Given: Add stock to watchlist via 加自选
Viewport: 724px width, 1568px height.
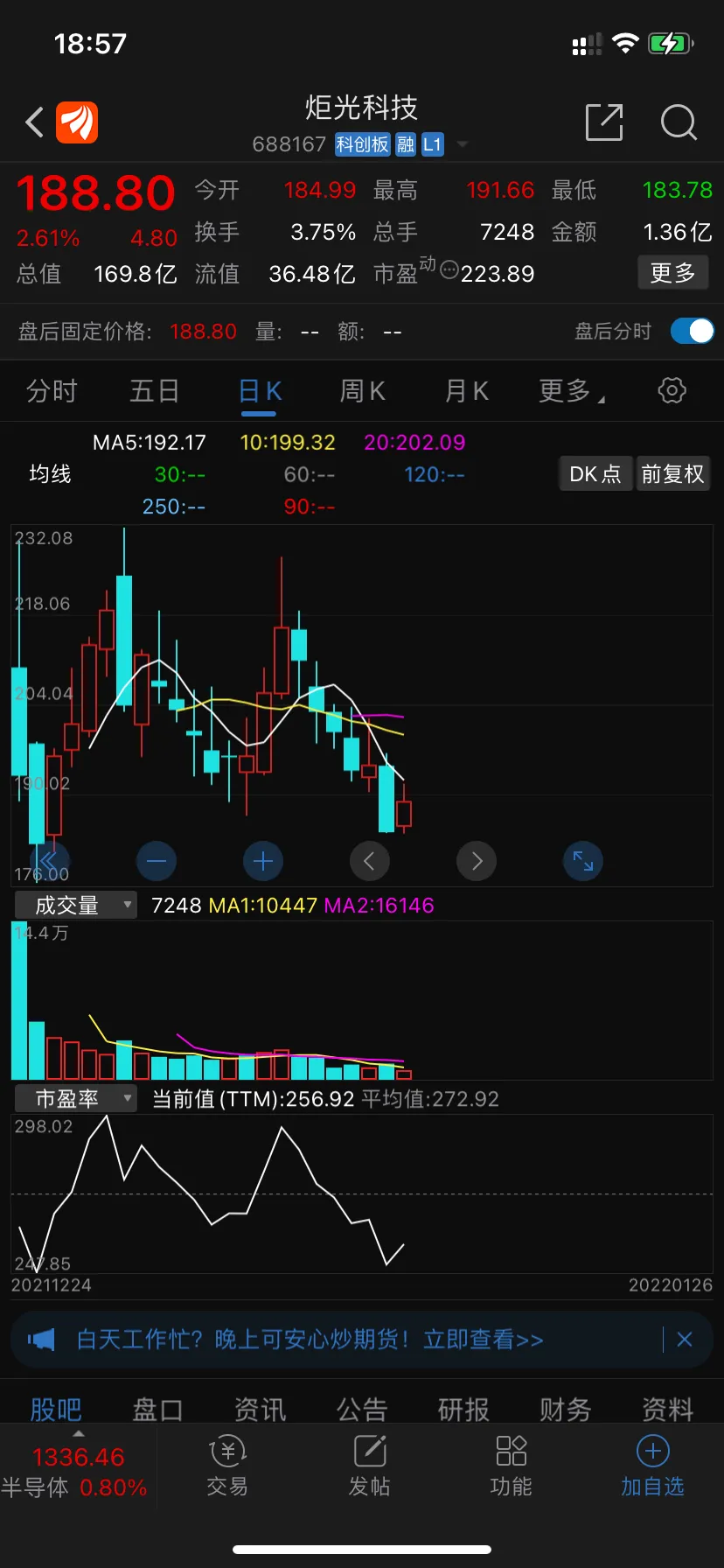Looking at the screenshot, I should [x=652, y=1466].
